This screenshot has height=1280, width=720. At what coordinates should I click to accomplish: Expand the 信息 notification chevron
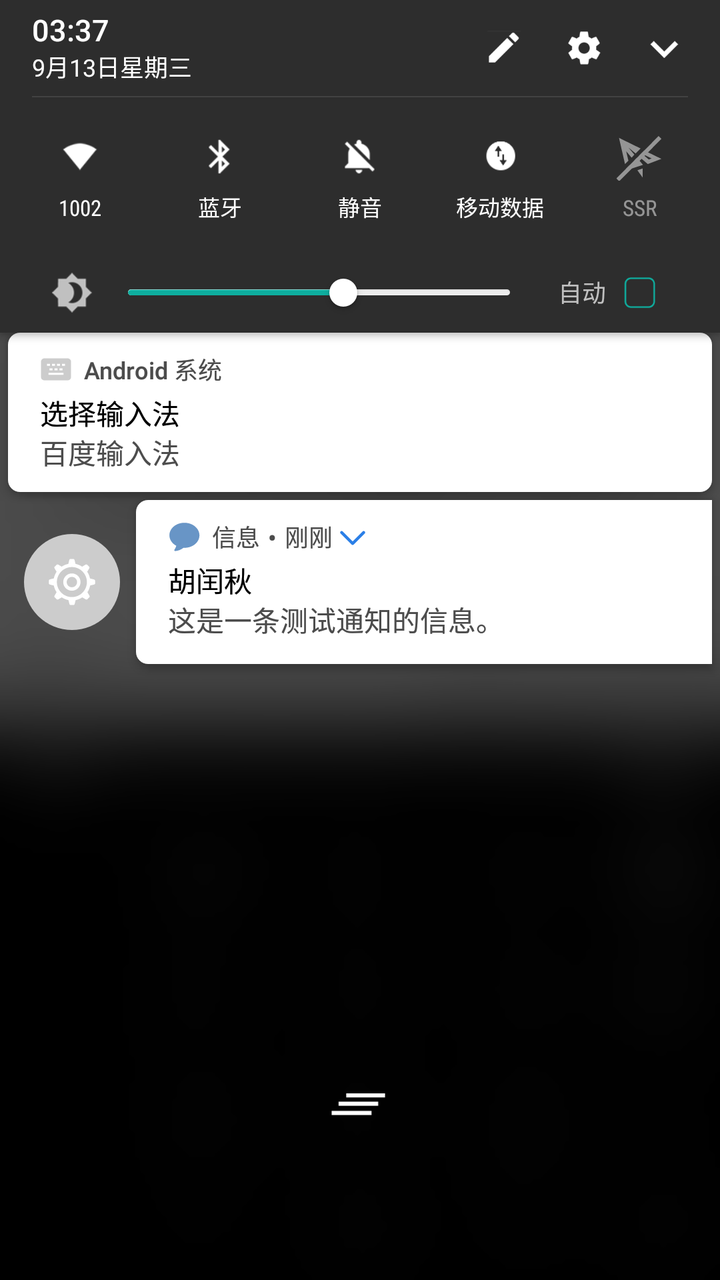pyautogui.click(x=353, y=538)
